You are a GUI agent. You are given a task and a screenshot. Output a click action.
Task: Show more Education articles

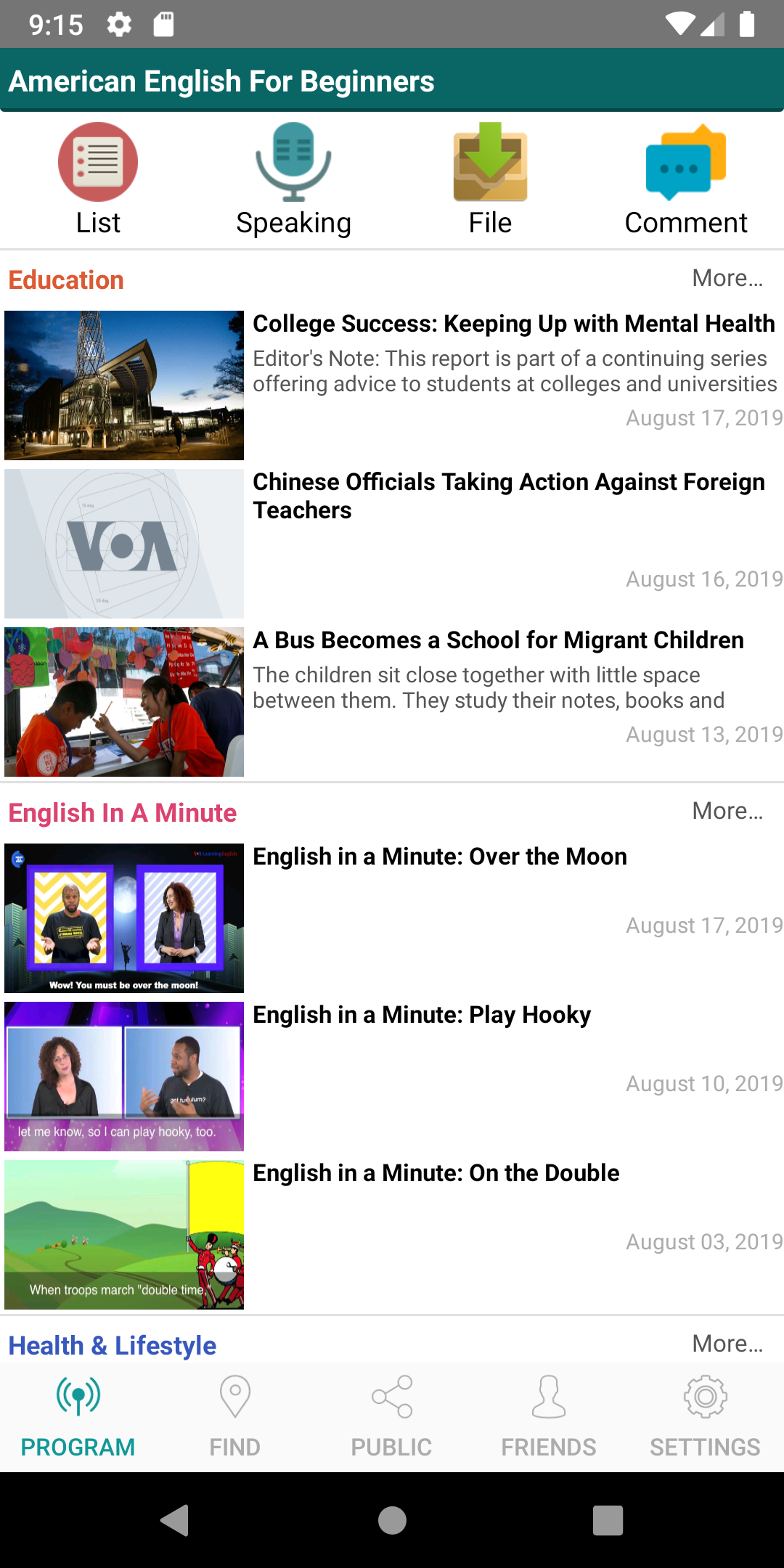coord(727,278)
